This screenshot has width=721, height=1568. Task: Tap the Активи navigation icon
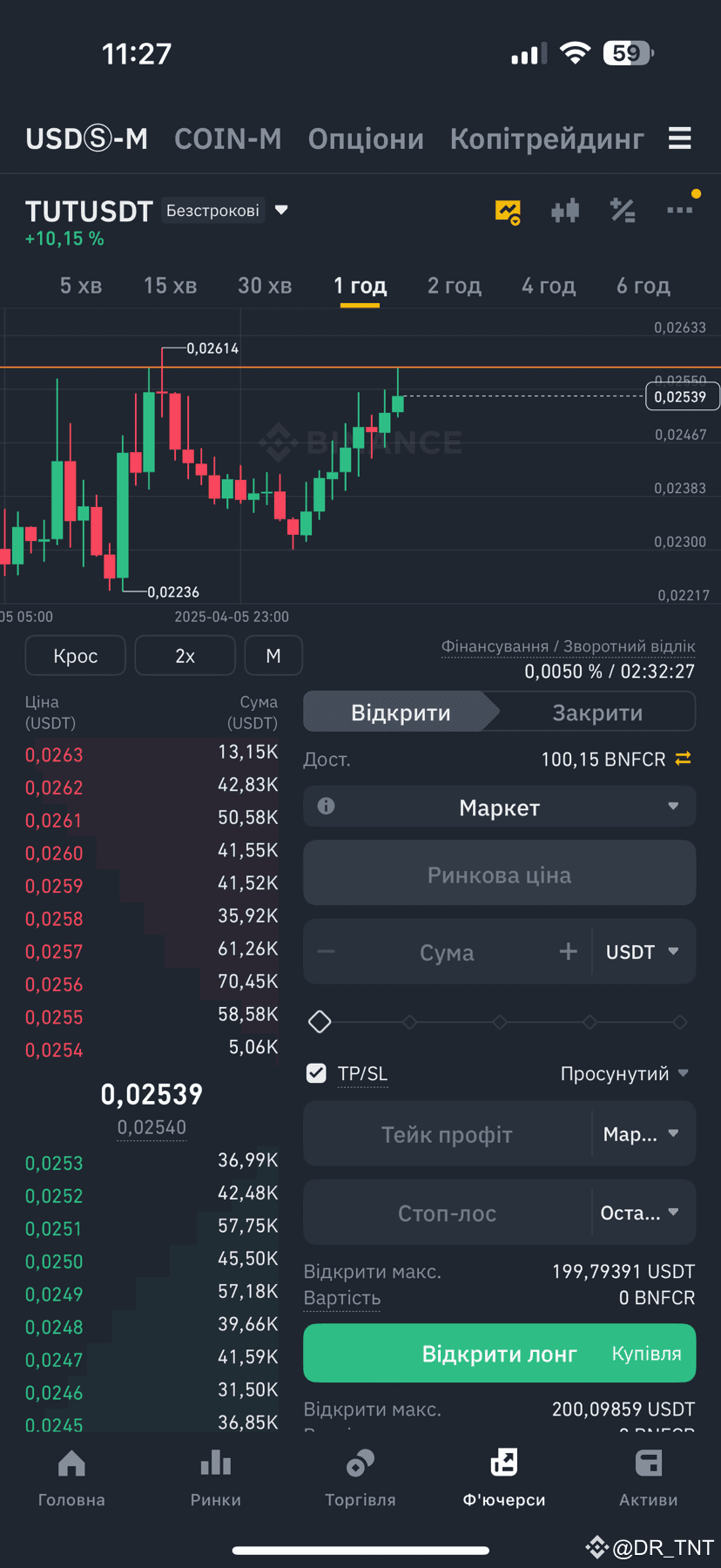pos(649,1477)
